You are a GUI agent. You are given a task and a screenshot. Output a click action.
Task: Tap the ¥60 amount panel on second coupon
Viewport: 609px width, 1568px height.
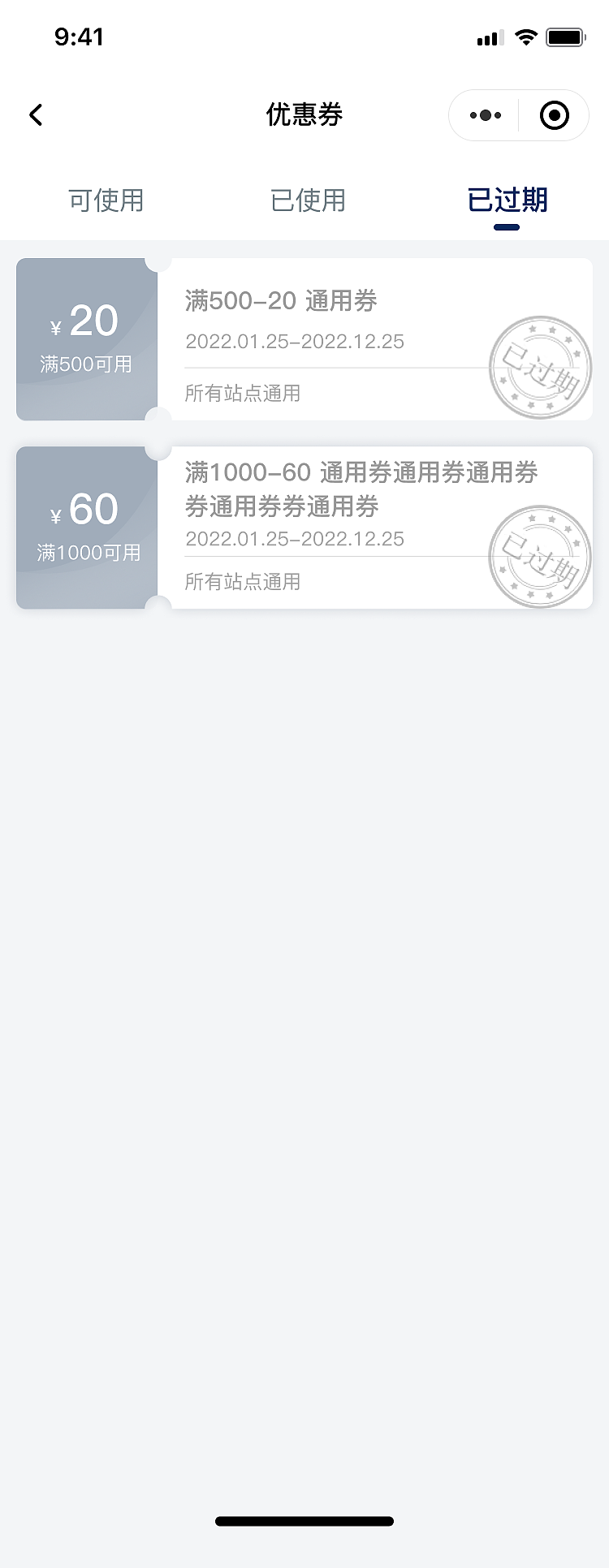(84, 528)
